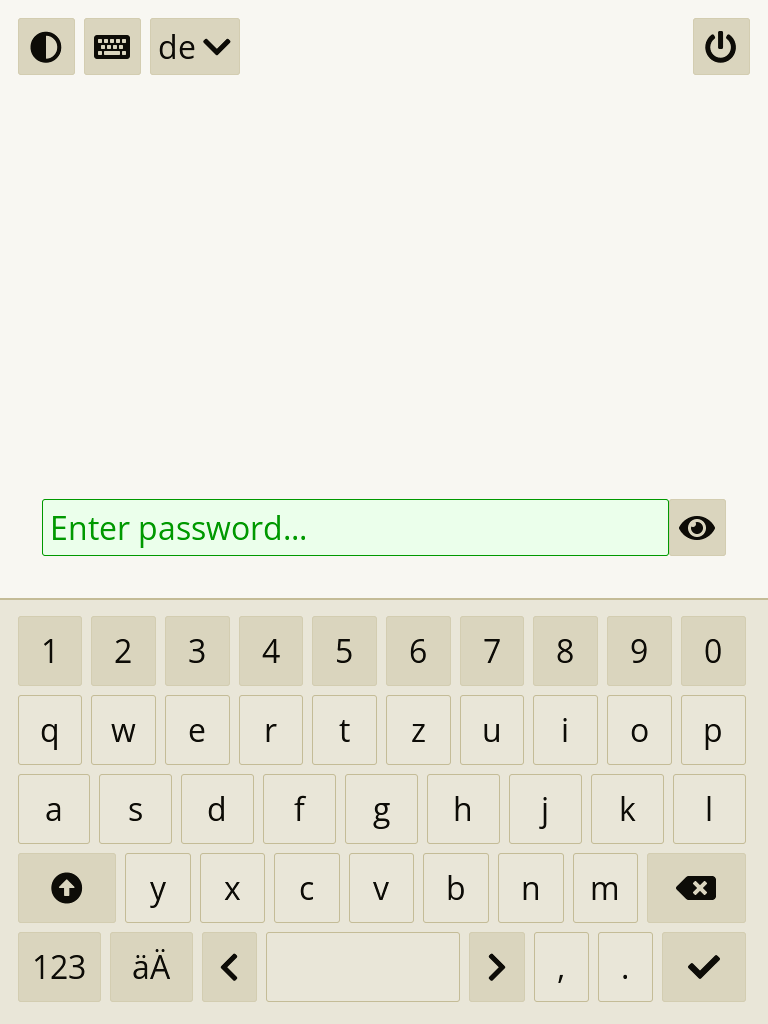Open the on-screen keyboard settings icon
Screen dimensions: 768x1024
tap(112, 47)
